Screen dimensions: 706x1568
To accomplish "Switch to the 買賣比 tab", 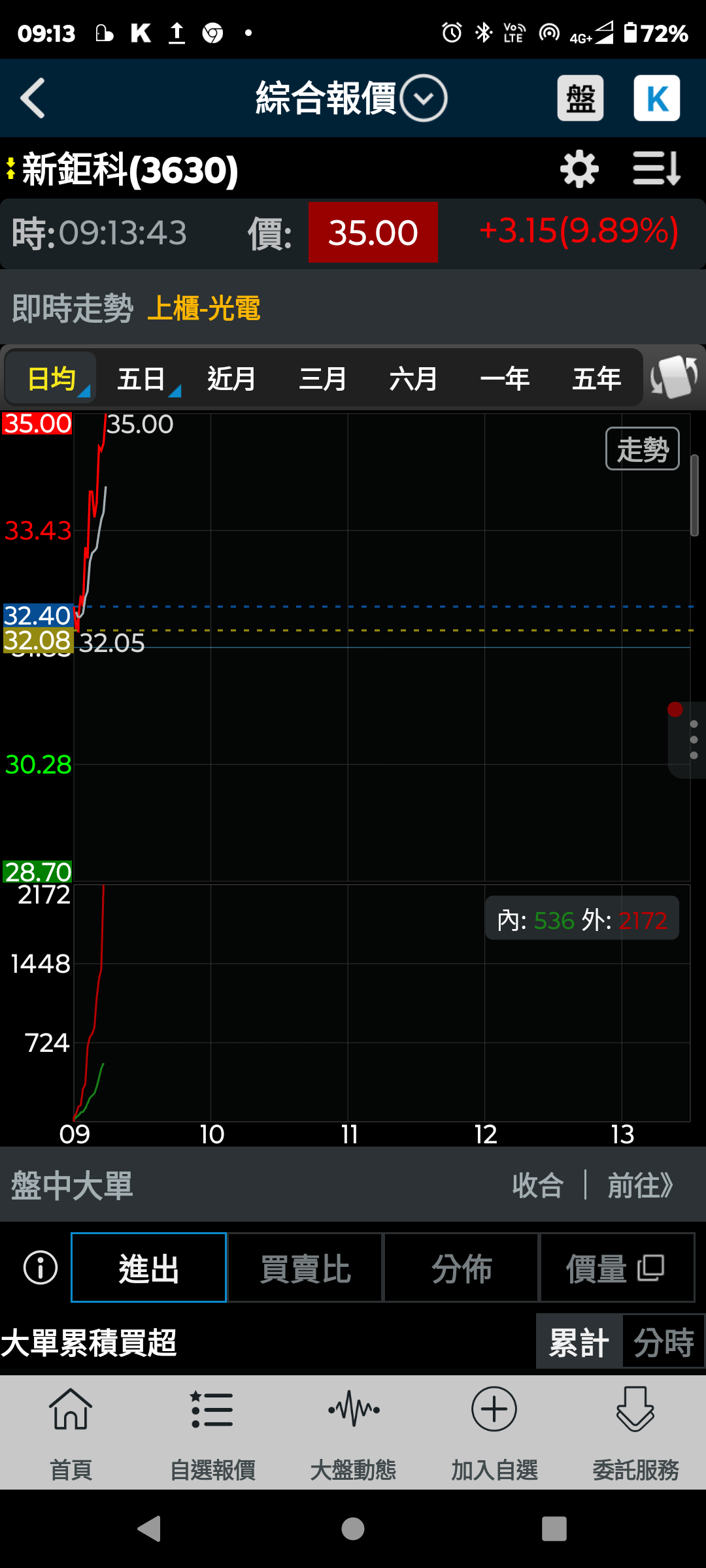I will 305,1268.
